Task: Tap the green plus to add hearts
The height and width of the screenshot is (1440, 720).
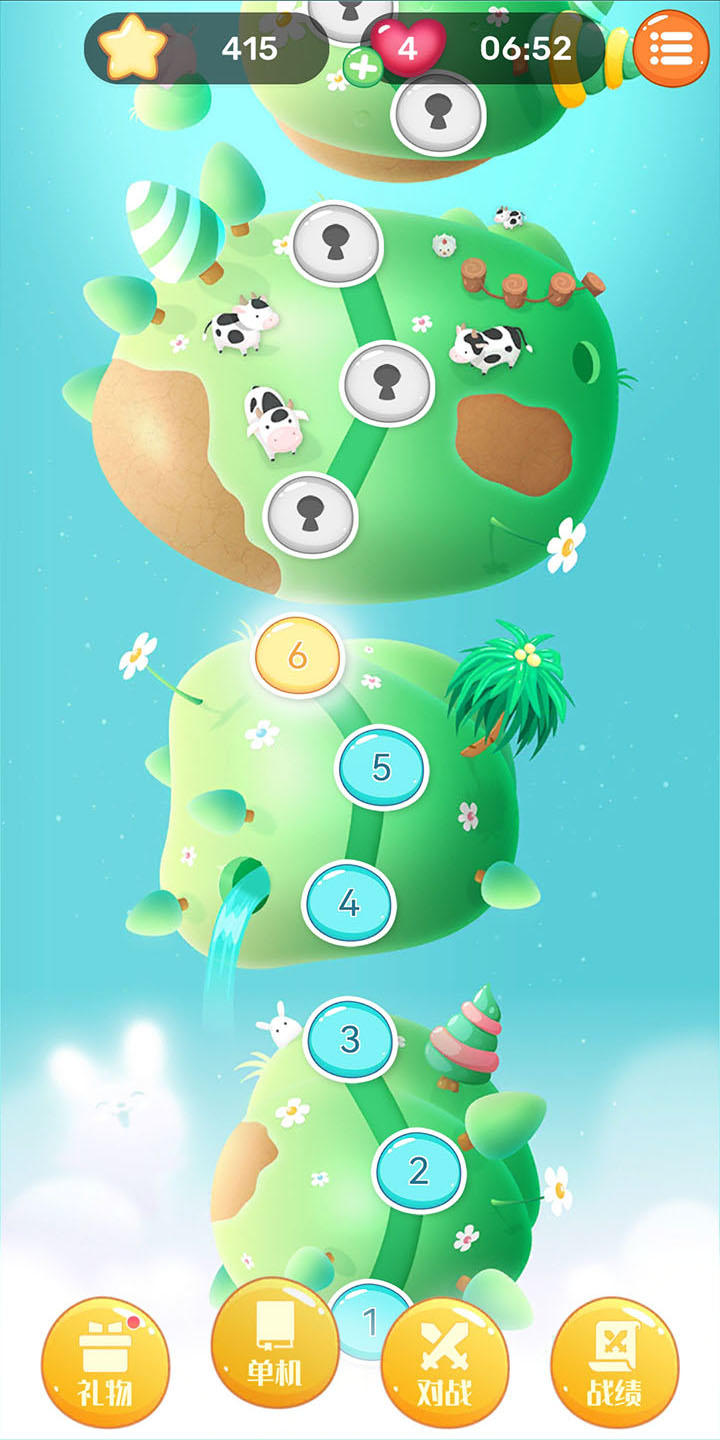Action: point(361,68)
